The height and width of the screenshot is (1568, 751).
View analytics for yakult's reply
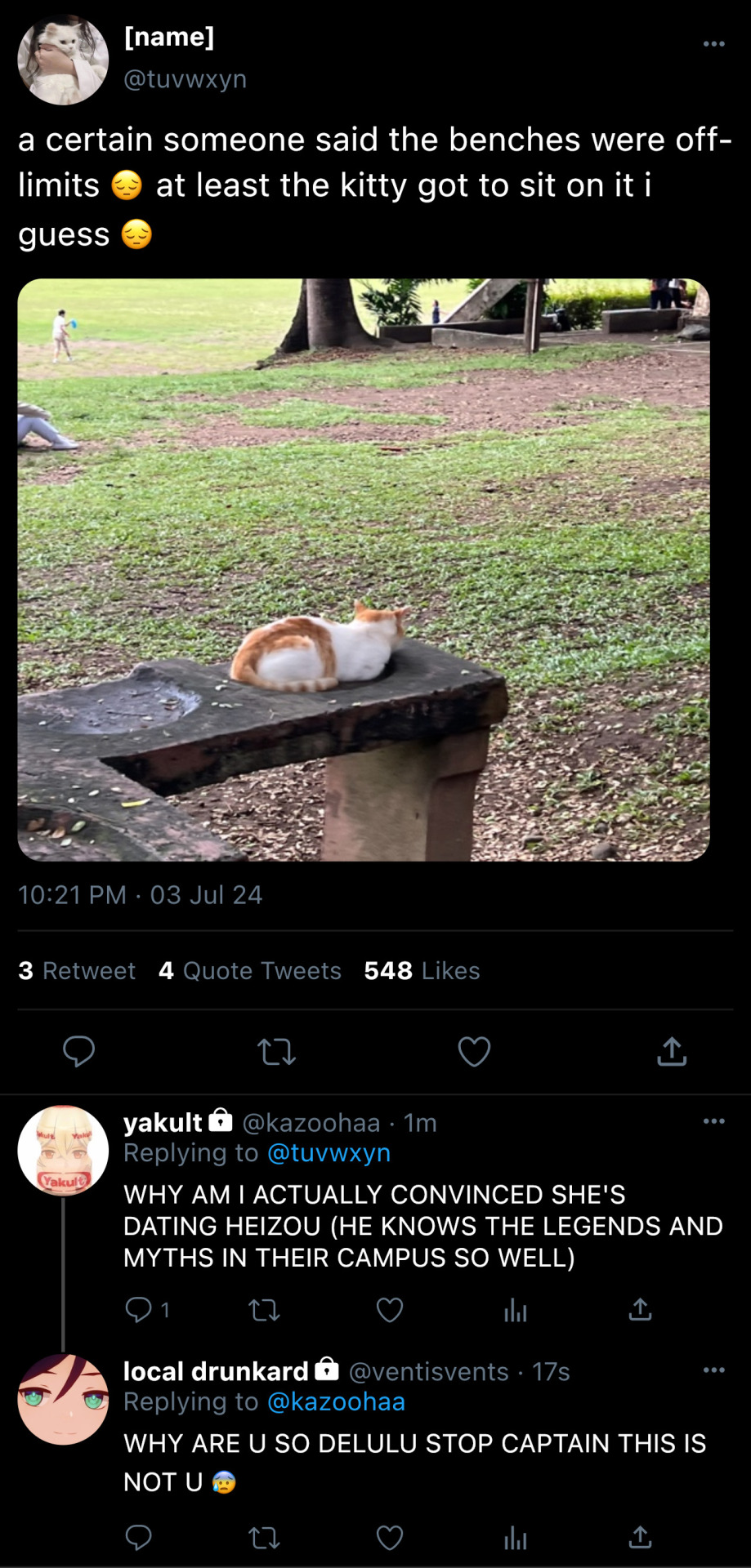[516, 1310]
